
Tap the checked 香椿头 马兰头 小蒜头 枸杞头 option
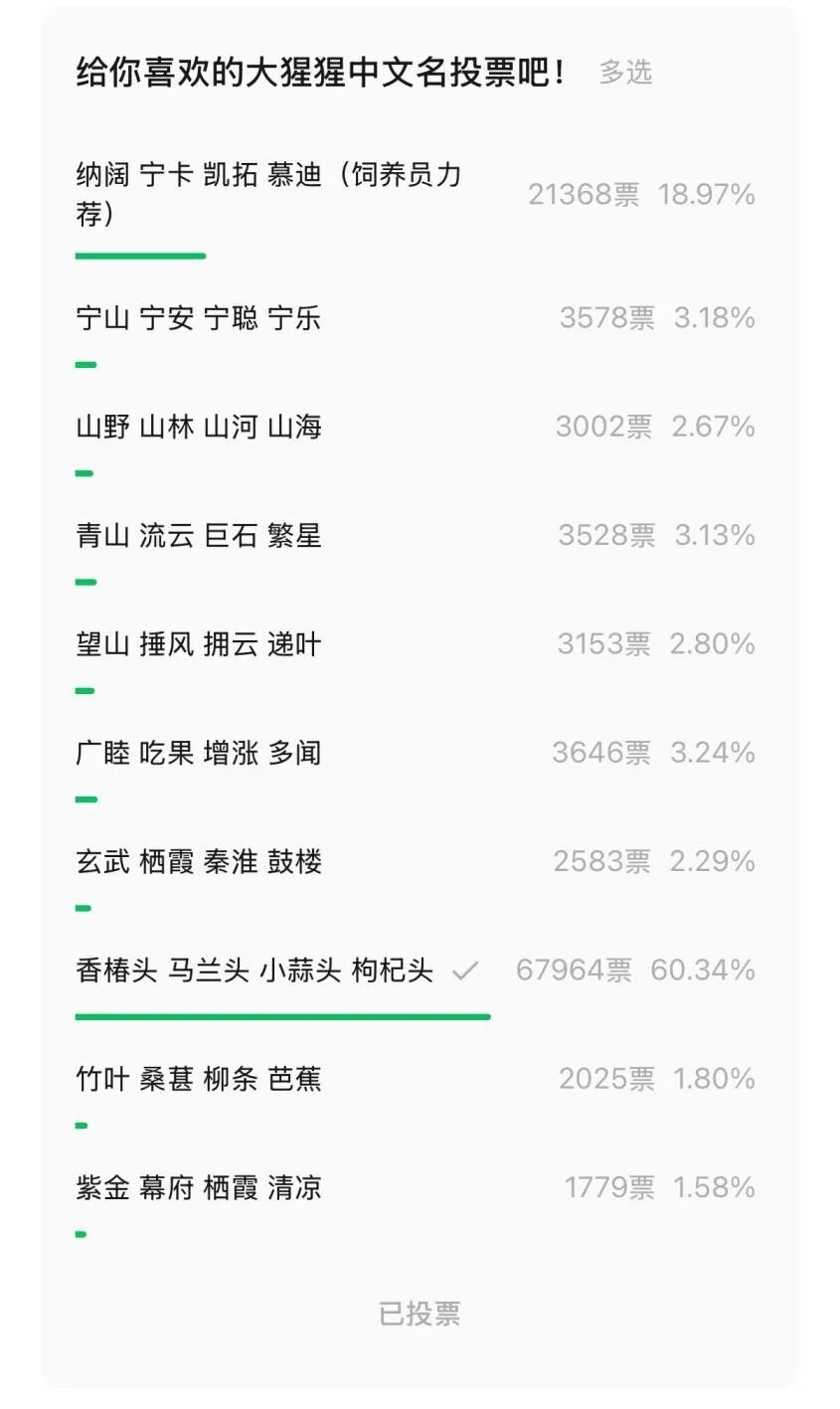pyautogui.click(x=254, y=969)
